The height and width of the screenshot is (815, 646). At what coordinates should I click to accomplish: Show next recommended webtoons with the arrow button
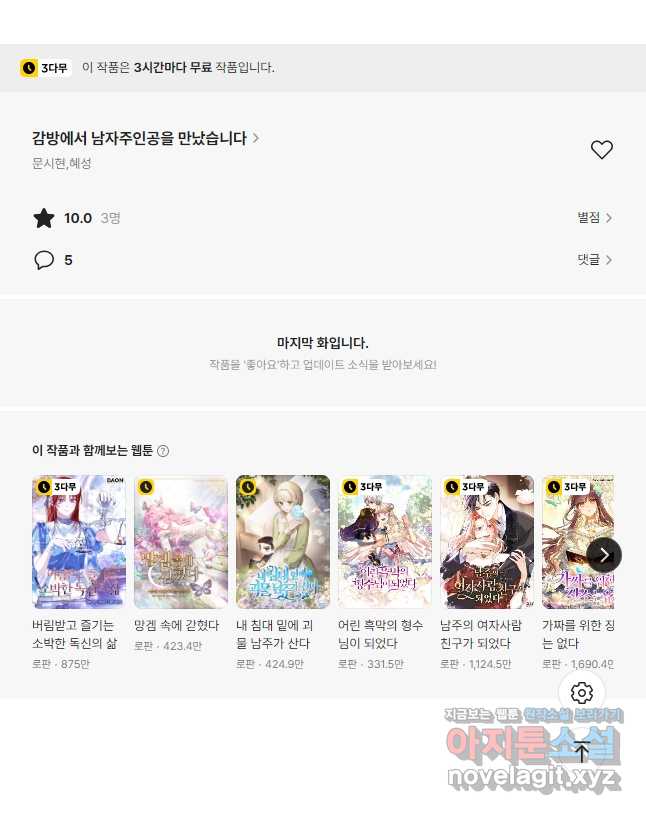603,555
